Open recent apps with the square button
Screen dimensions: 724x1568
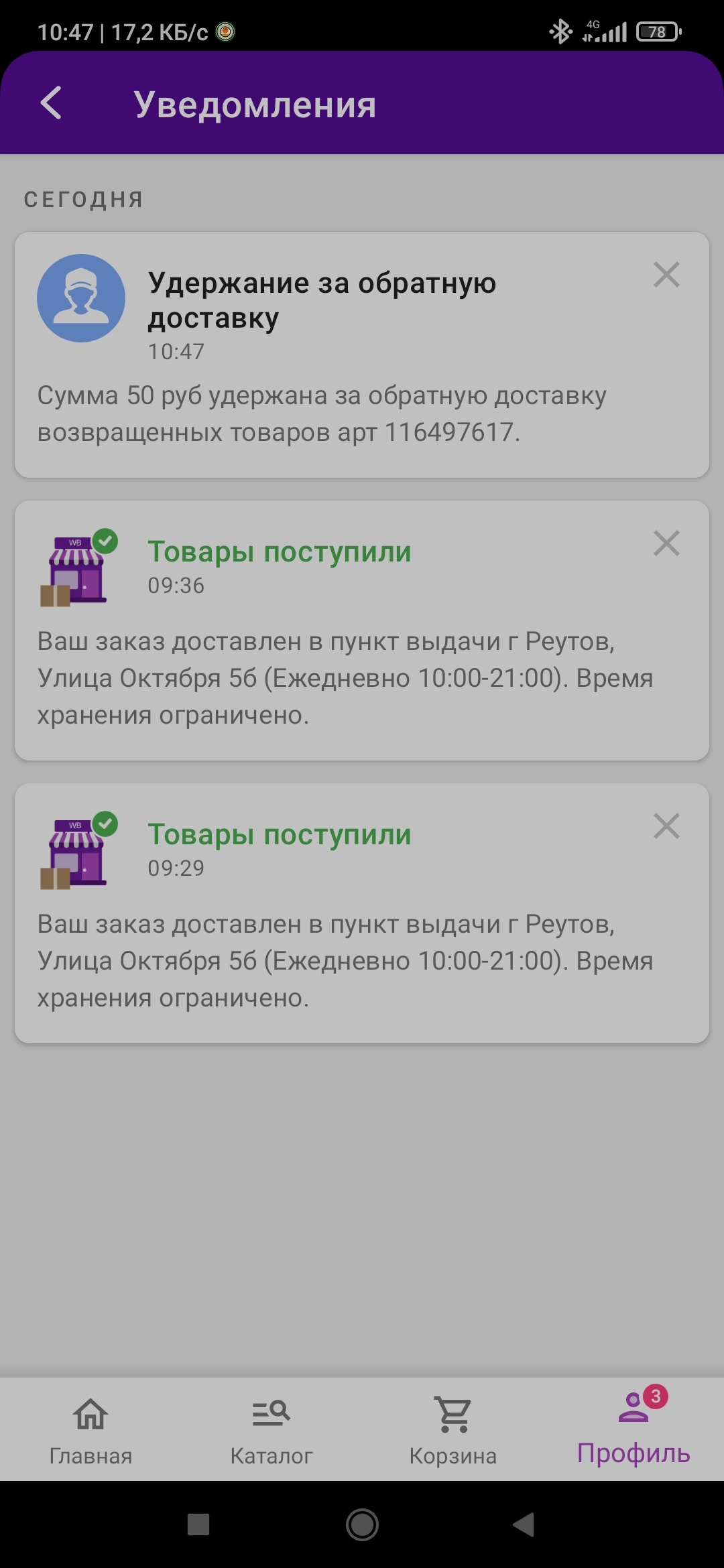pos(198,1524)
